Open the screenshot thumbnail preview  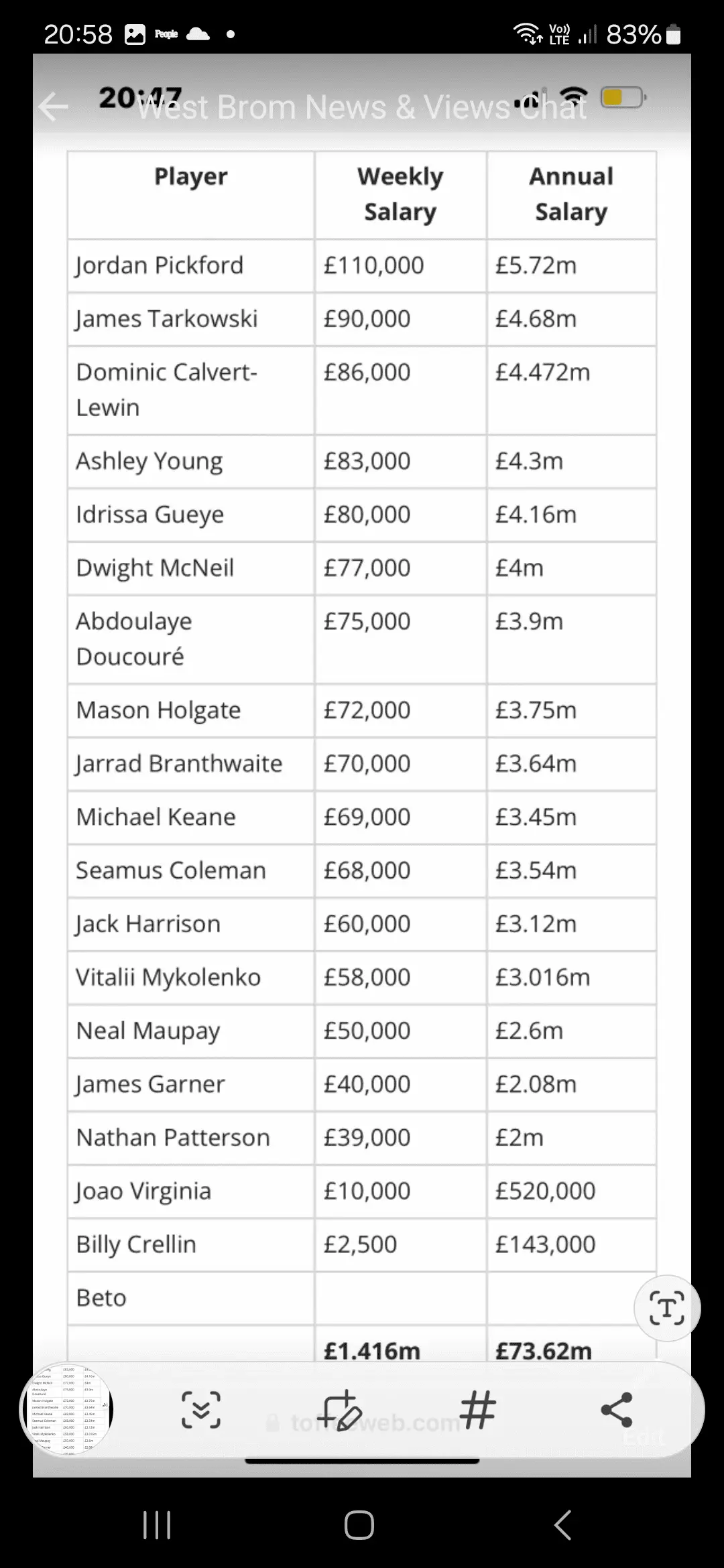point(66,1409)
